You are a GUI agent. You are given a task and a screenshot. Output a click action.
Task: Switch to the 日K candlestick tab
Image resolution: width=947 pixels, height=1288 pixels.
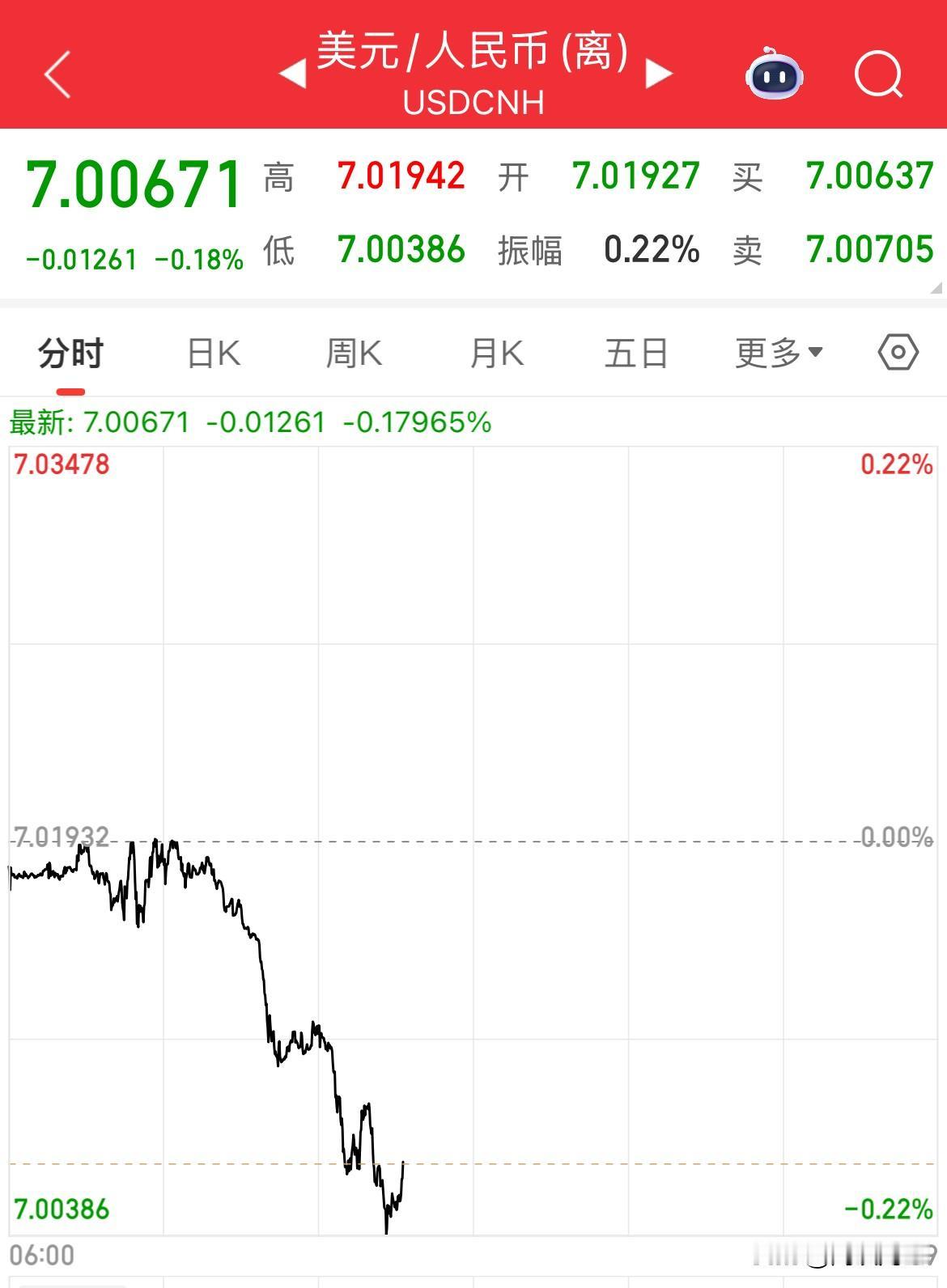[212, 353]
